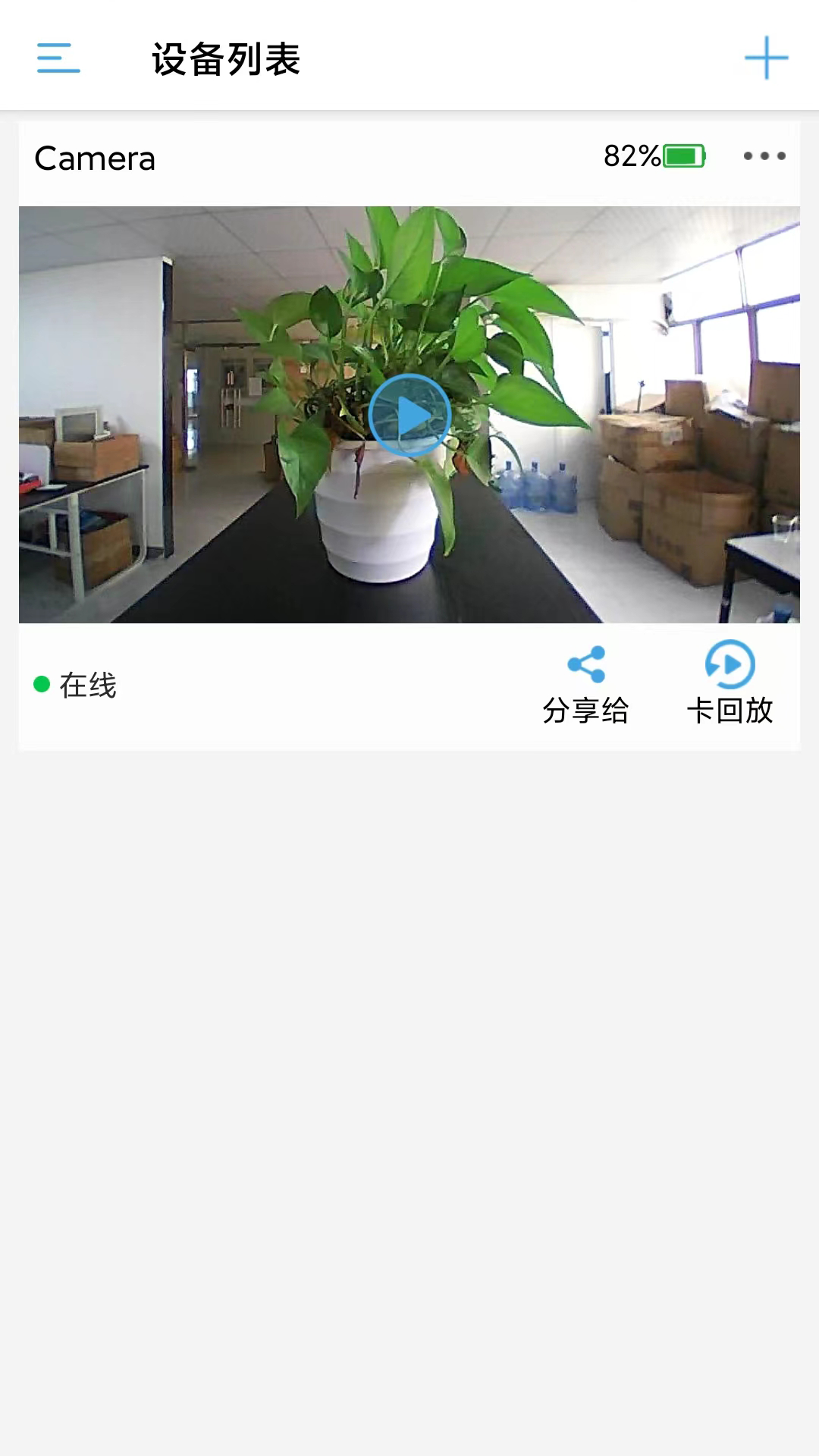Tap the green online status dot
The width and height of the screenshot is (819, 1456).
click(x=42, y=685)
